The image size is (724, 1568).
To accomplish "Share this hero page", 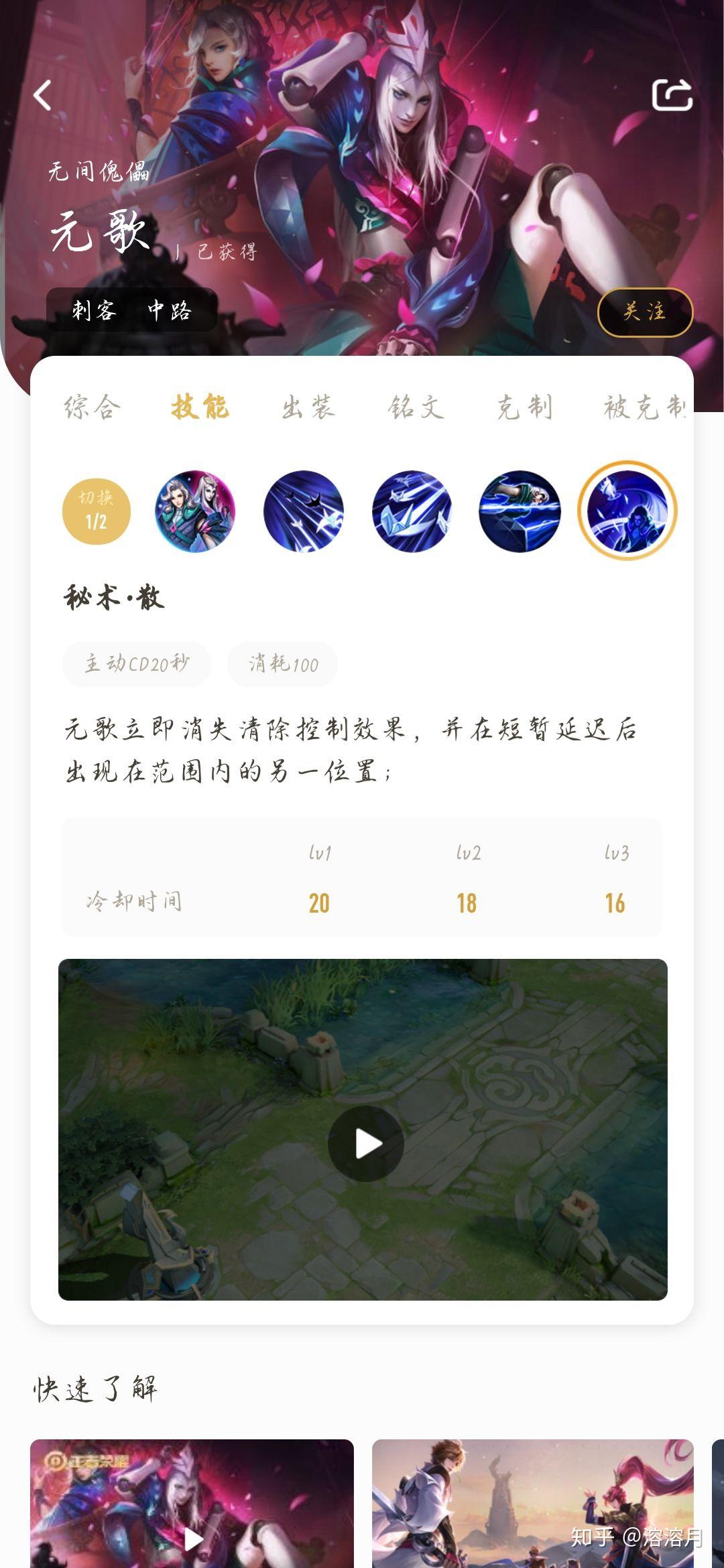I will tap(672, 95).
